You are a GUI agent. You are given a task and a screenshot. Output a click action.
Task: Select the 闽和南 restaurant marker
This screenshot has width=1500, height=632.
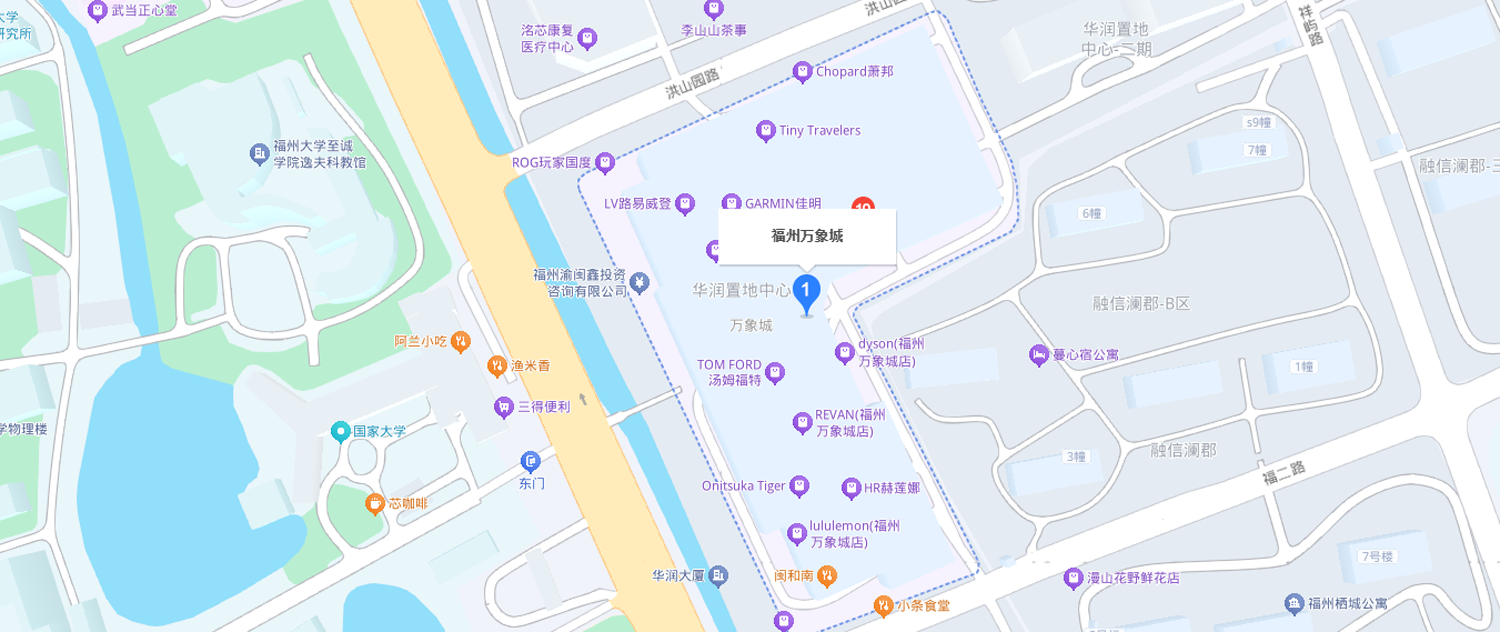point(827,576)
